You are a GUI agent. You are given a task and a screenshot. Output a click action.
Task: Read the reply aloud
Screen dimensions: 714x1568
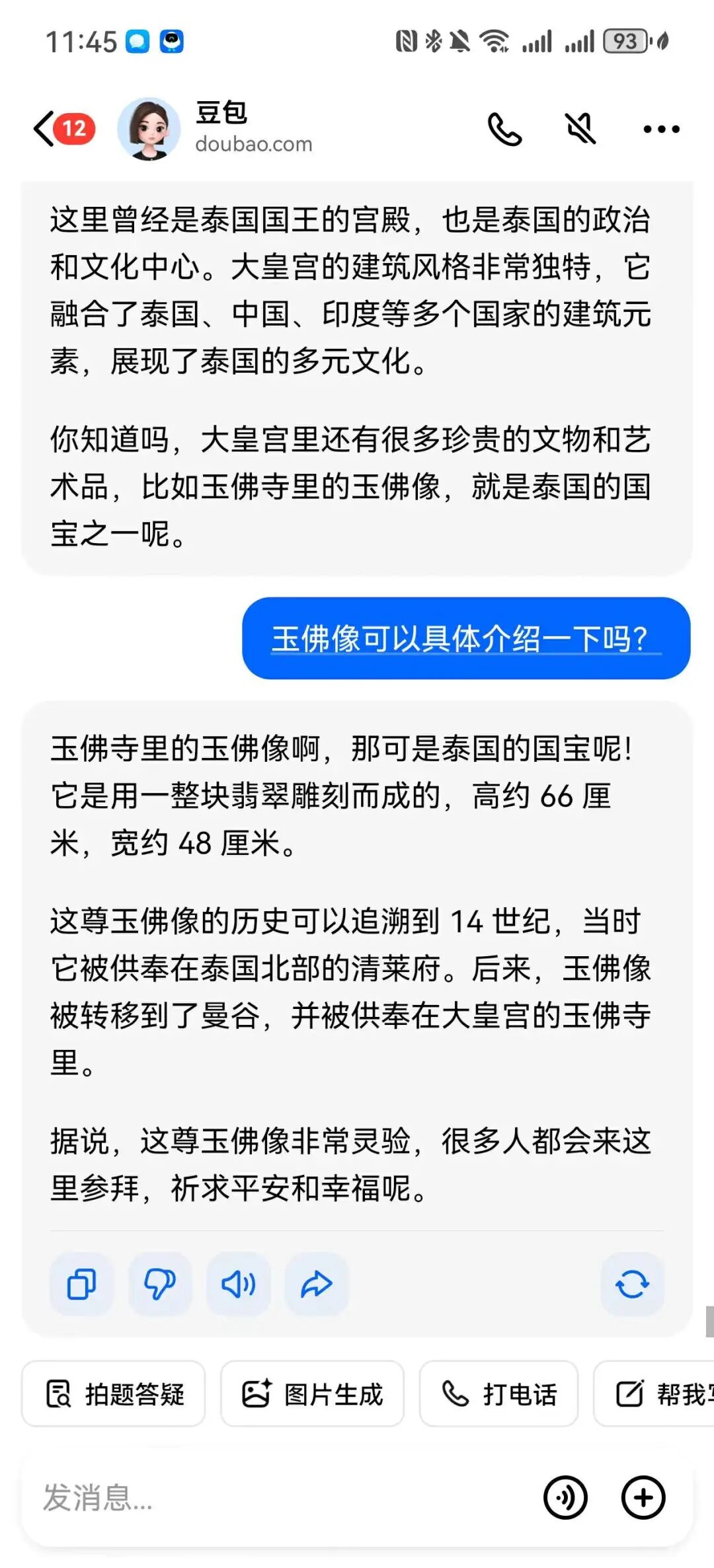click(x=238, y=1285)
